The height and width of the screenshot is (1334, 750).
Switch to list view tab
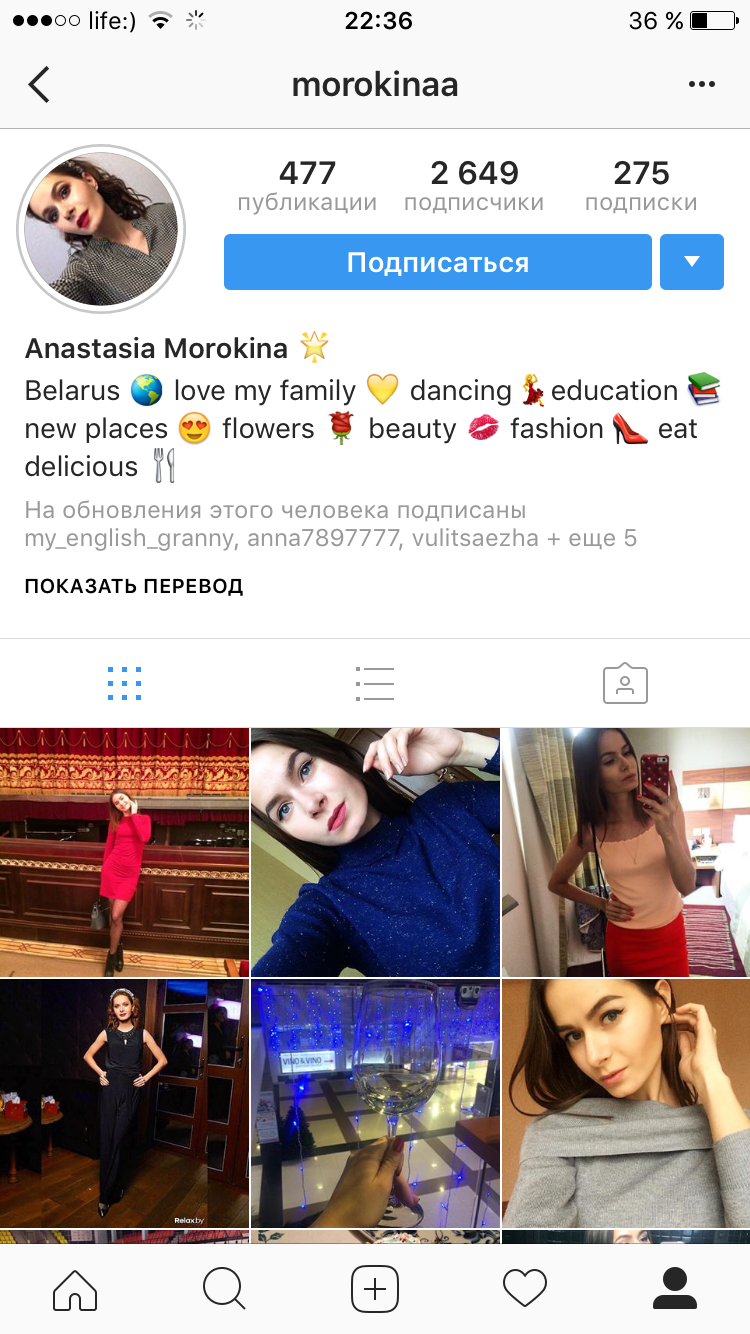375,684
